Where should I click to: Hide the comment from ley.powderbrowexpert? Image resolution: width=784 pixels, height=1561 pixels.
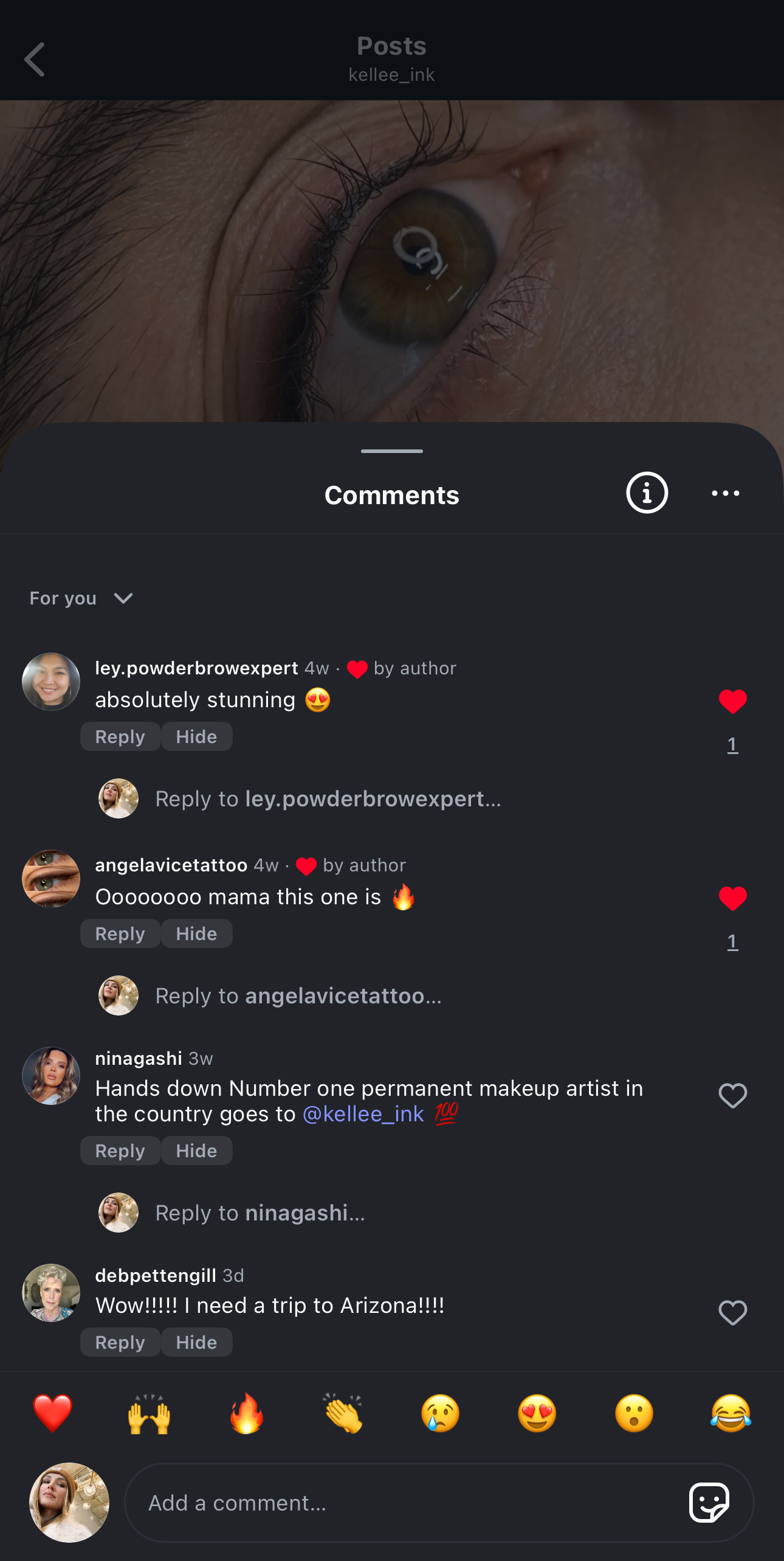(x=196, y=737)
